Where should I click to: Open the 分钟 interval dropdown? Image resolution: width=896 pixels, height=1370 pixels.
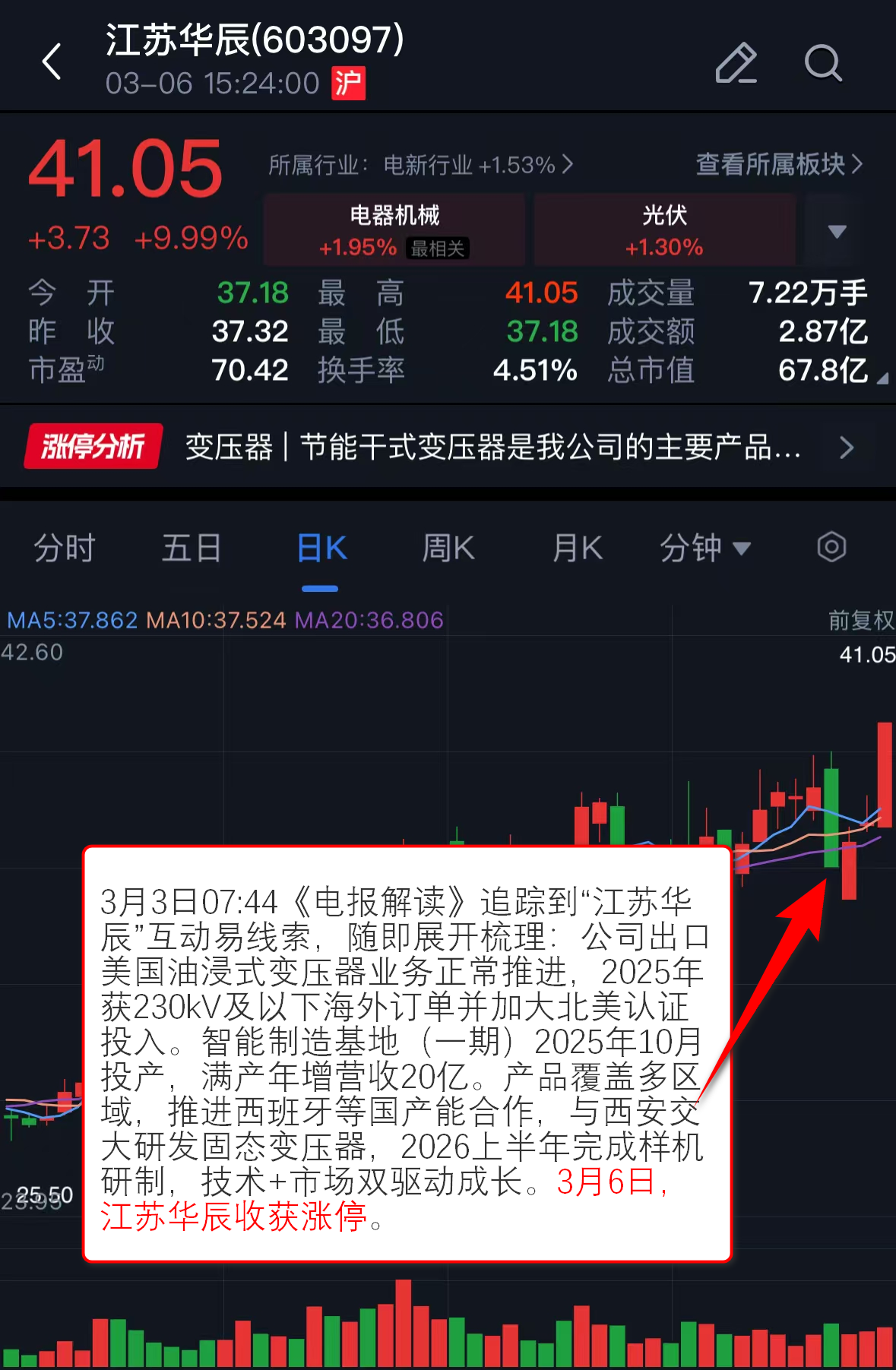(704, 548)
